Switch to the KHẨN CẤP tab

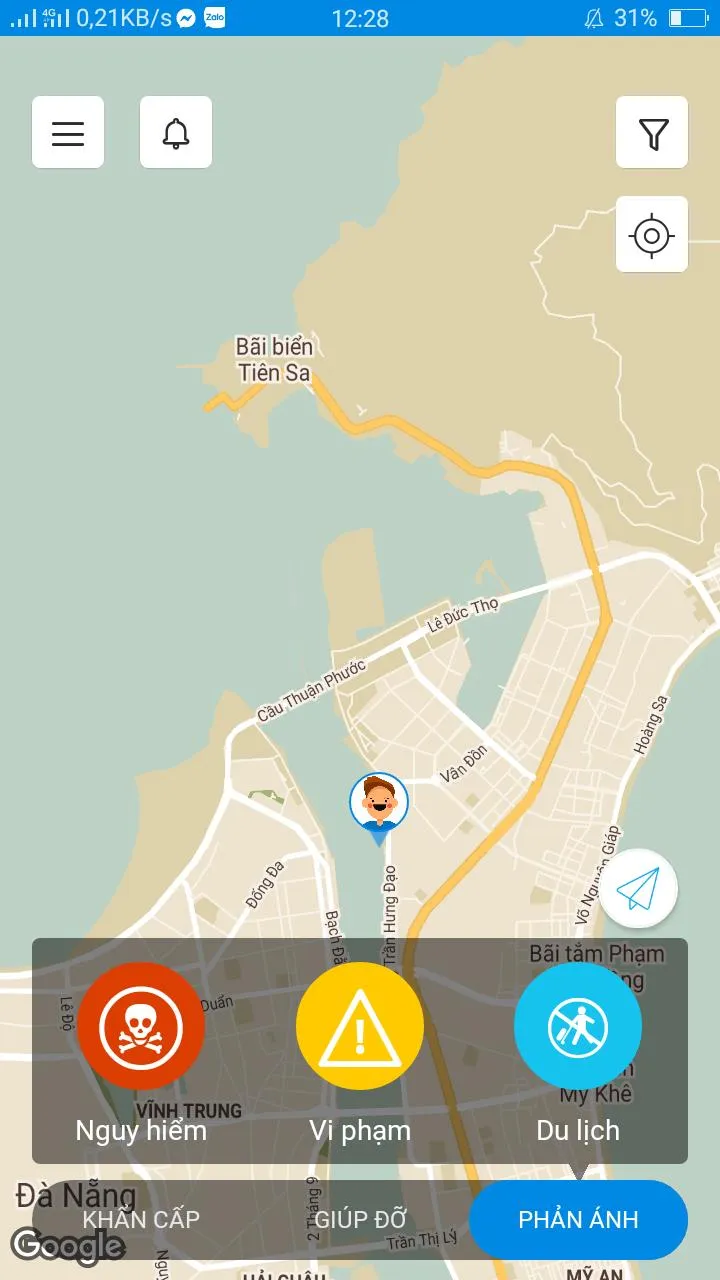141,1219
